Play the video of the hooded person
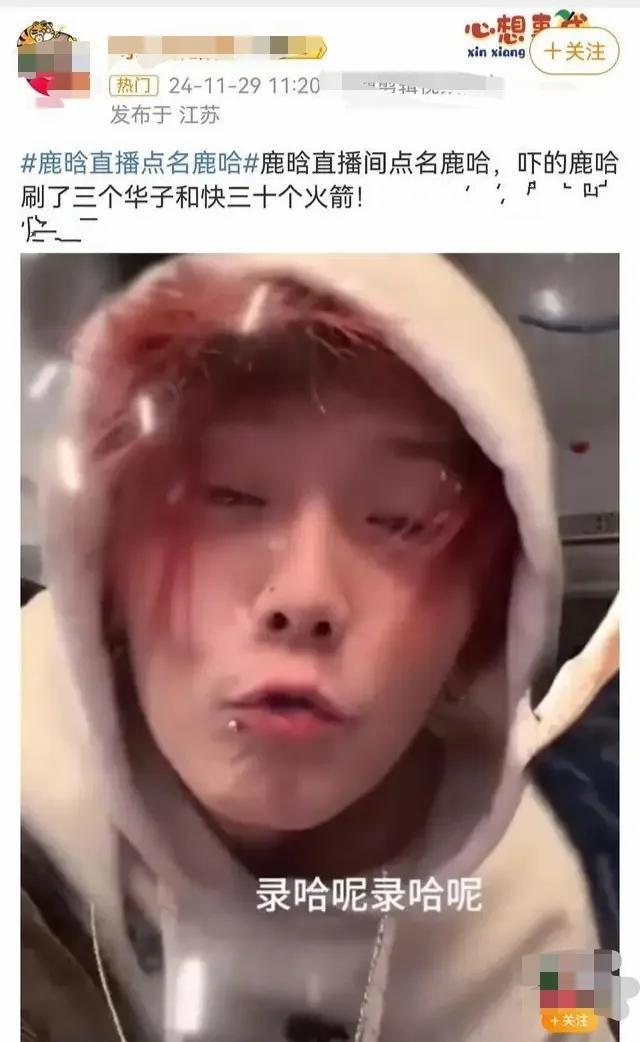 pyautogui.click(x=320, y=640)
